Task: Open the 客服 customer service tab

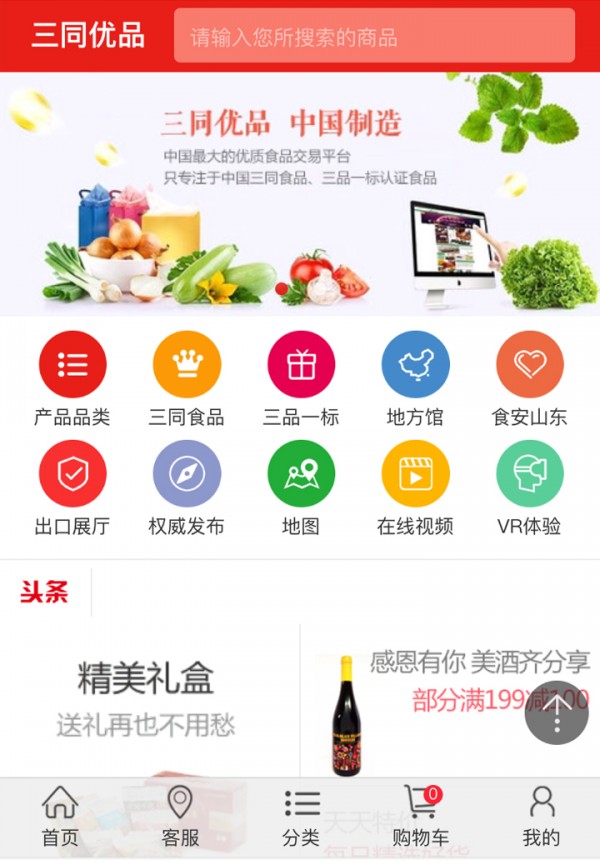Action: pos(180,816)
